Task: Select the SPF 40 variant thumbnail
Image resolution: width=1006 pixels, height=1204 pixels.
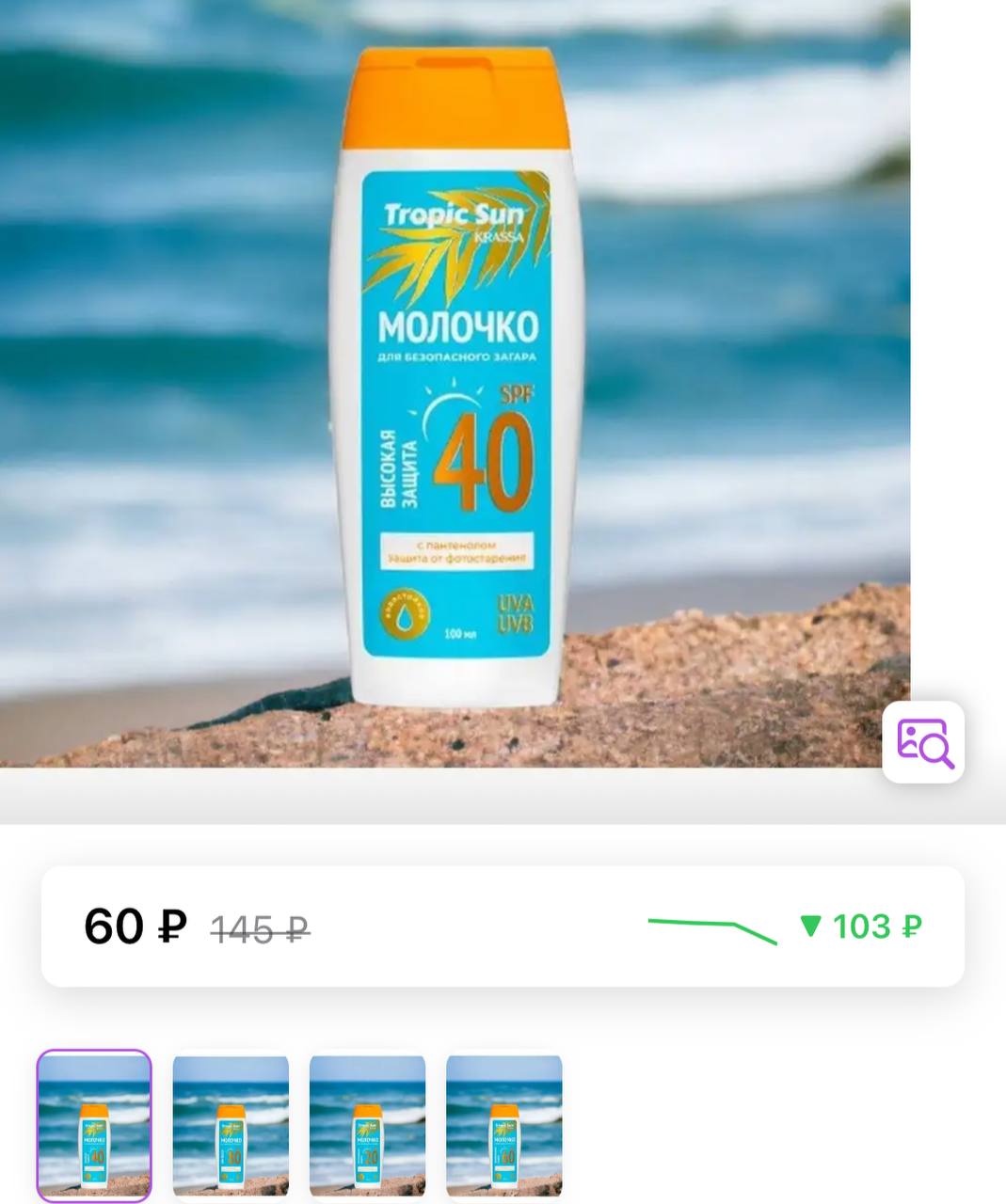Action: [x=94, y=1125]
